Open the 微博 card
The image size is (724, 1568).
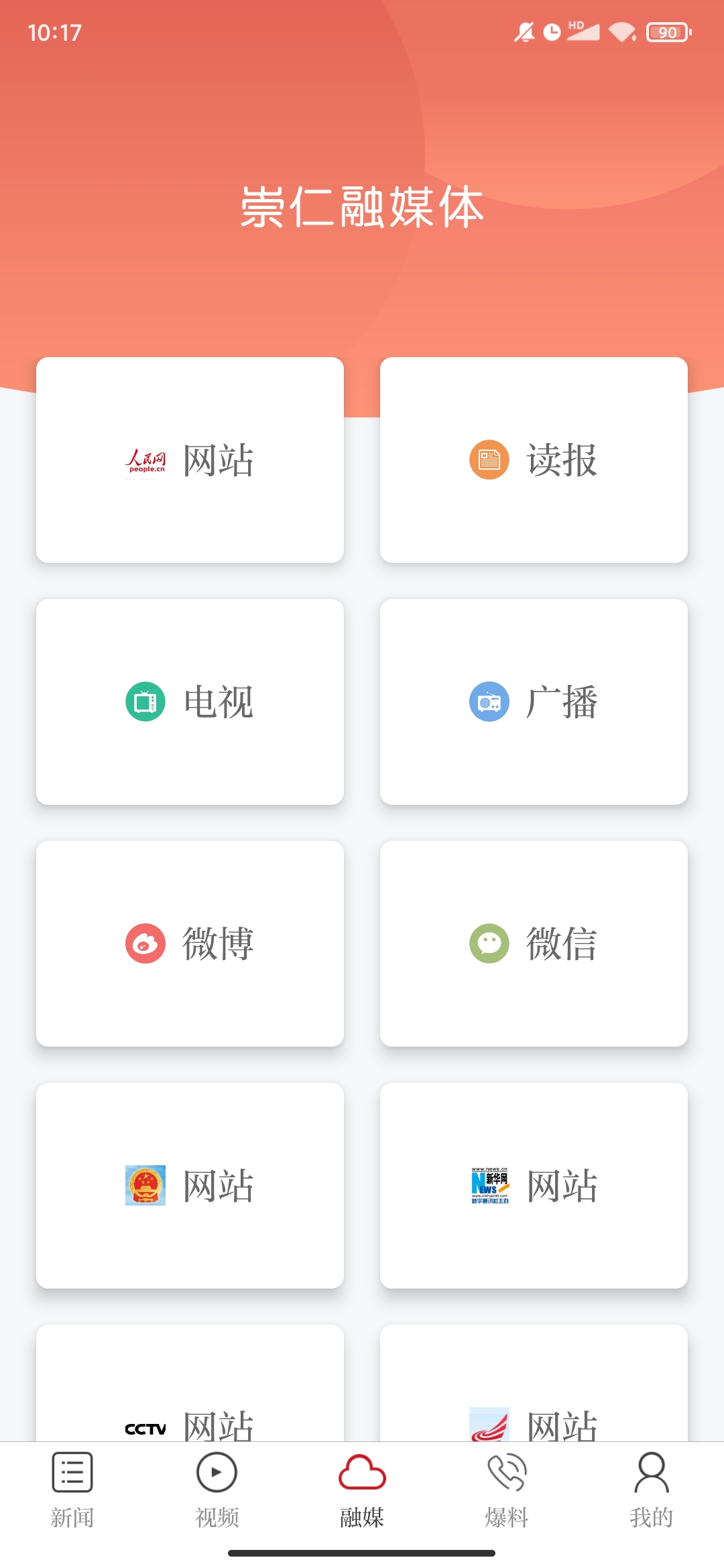tap(190, 943)
